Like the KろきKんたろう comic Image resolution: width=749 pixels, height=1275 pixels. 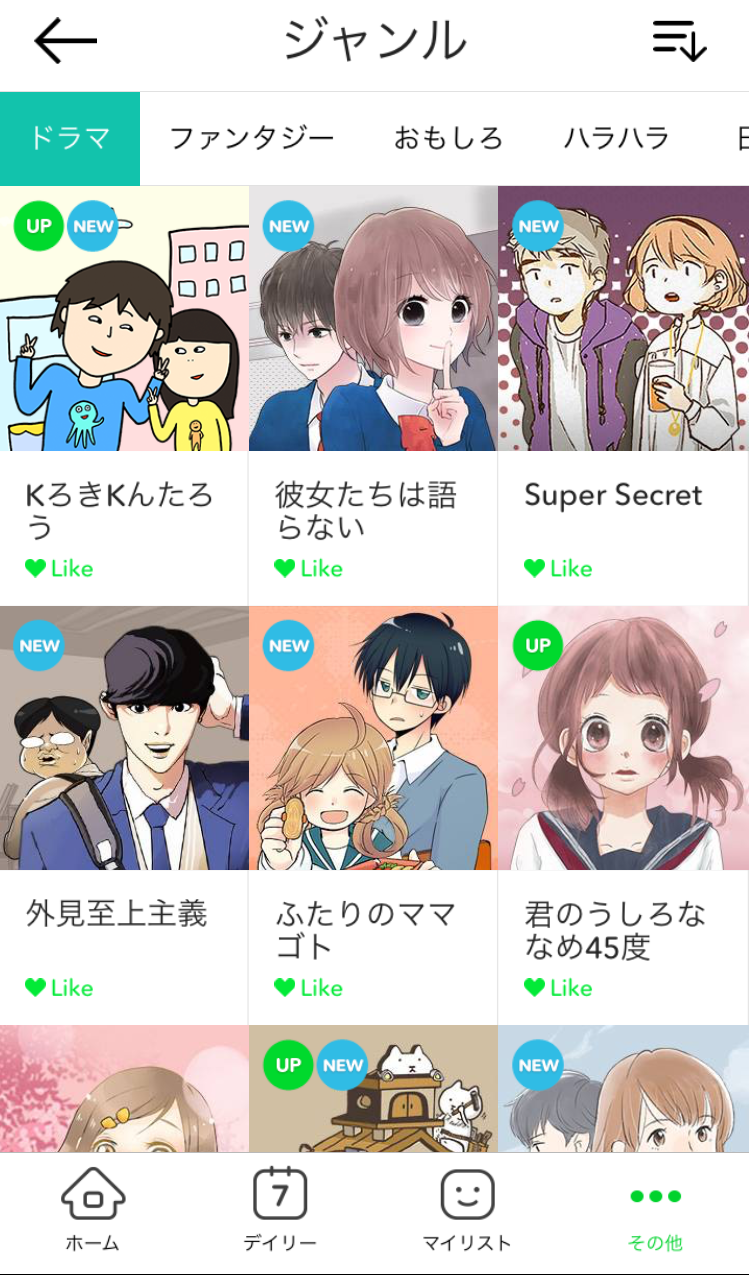click(59, 568)
